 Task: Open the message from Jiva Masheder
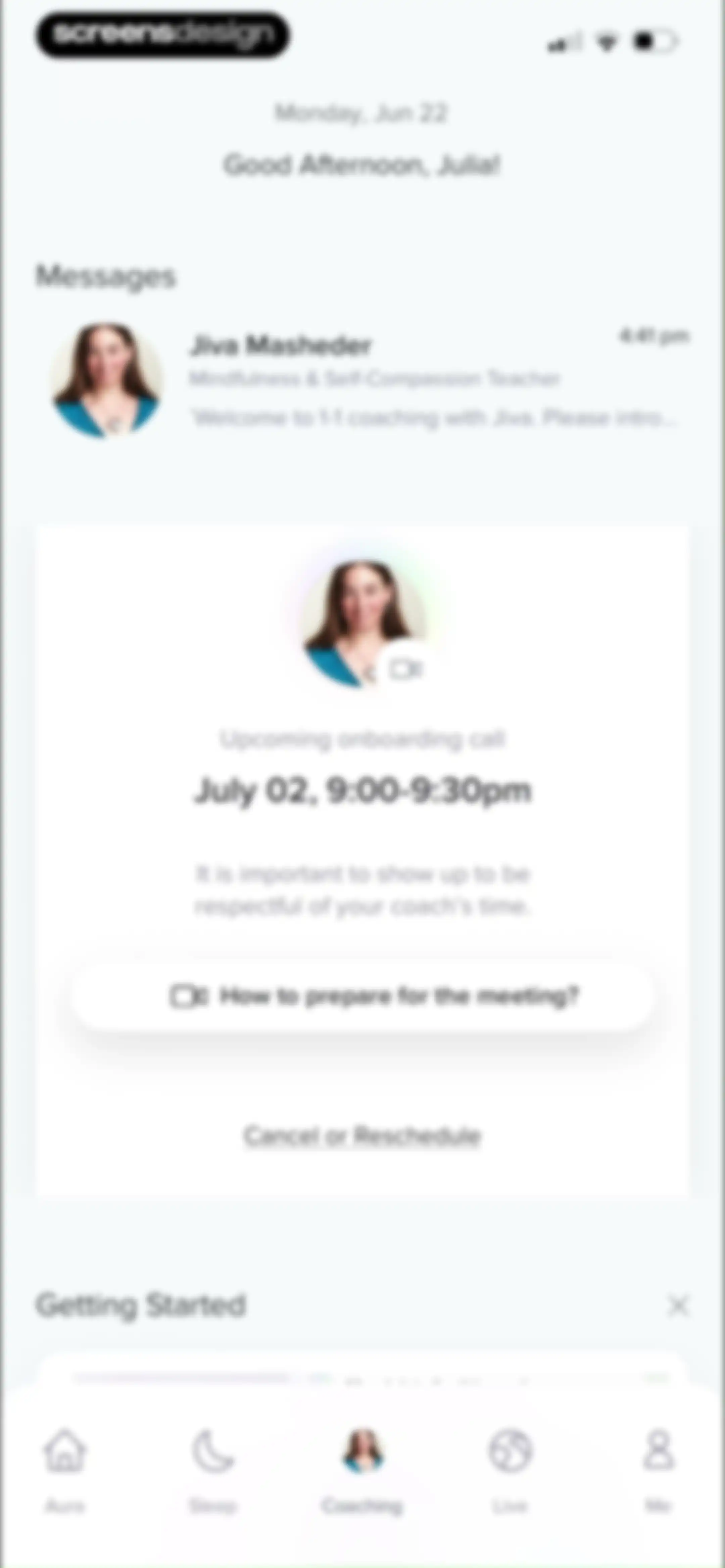click(x=363, y=380)
